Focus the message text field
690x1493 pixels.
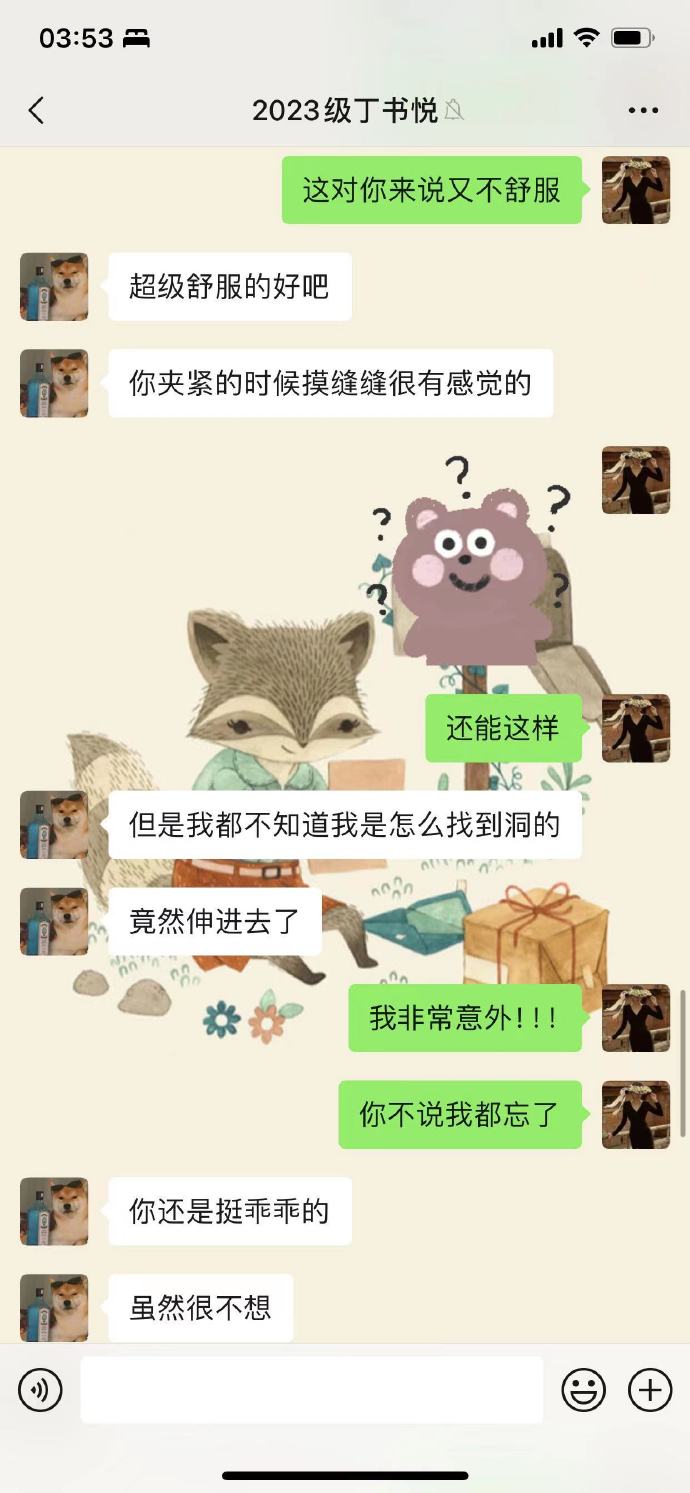click(x=311, y=1390)
